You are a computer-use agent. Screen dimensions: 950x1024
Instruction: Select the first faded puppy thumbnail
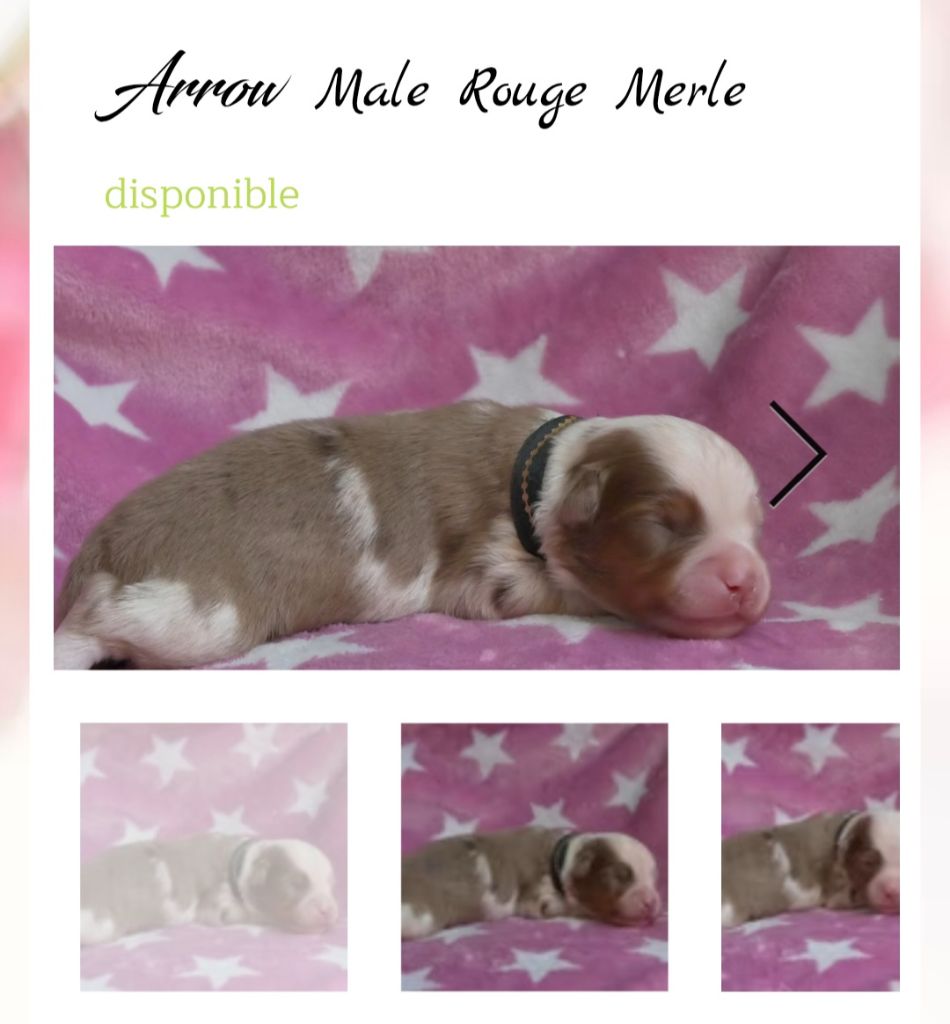214,857
